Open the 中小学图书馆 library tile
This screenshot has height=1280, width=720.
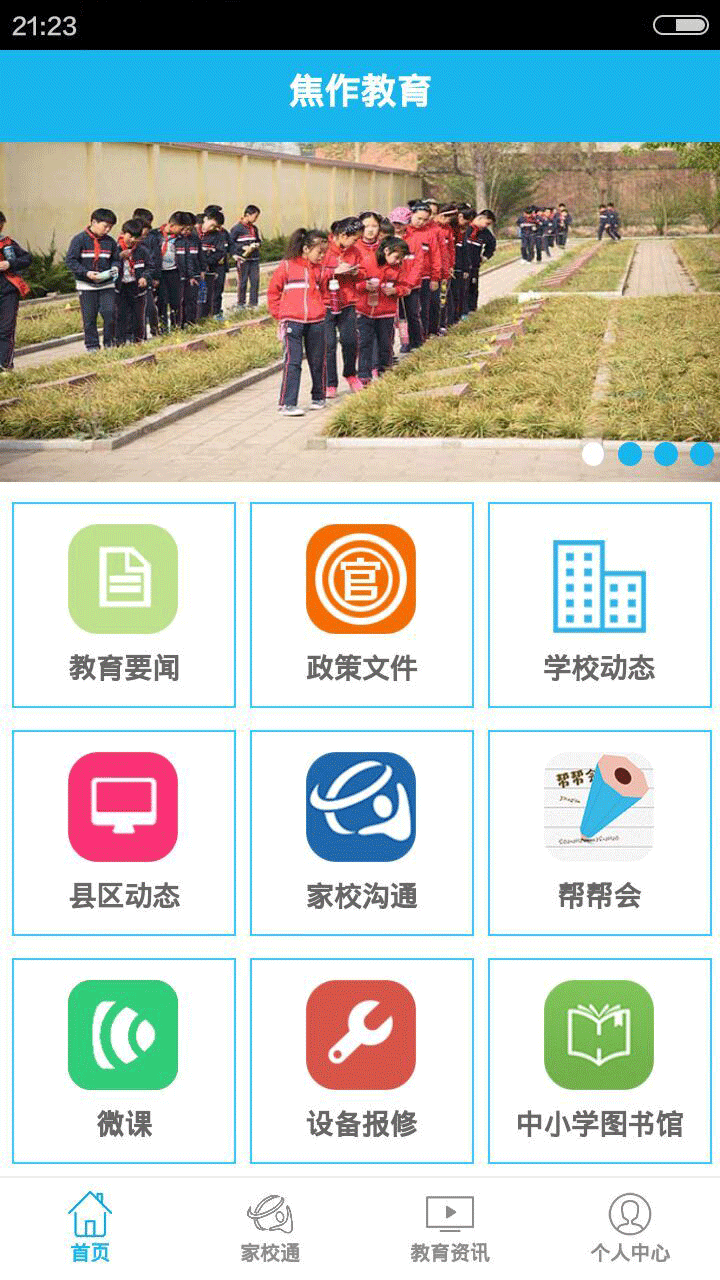[599, 1060]
